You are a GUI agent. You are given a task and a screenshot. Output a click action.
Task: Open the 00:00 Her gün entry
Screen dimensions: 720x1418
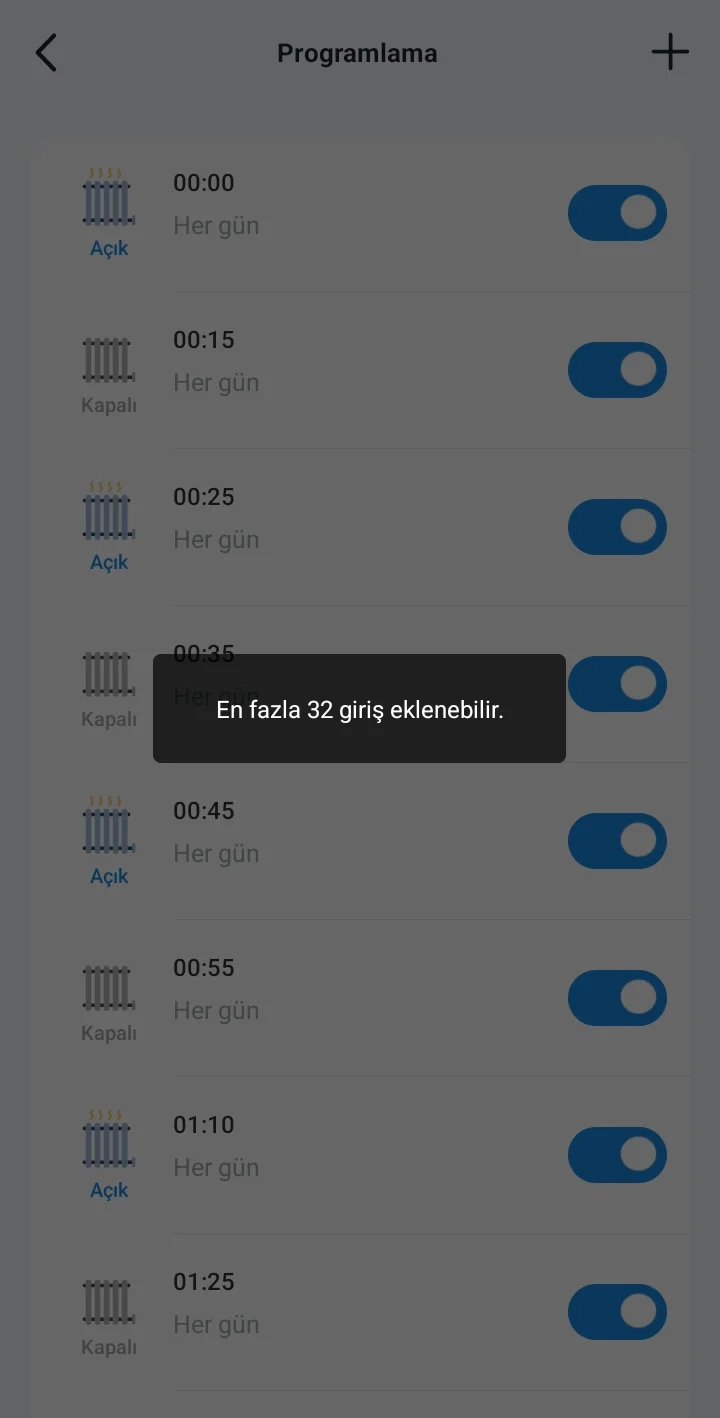(360, 213)
